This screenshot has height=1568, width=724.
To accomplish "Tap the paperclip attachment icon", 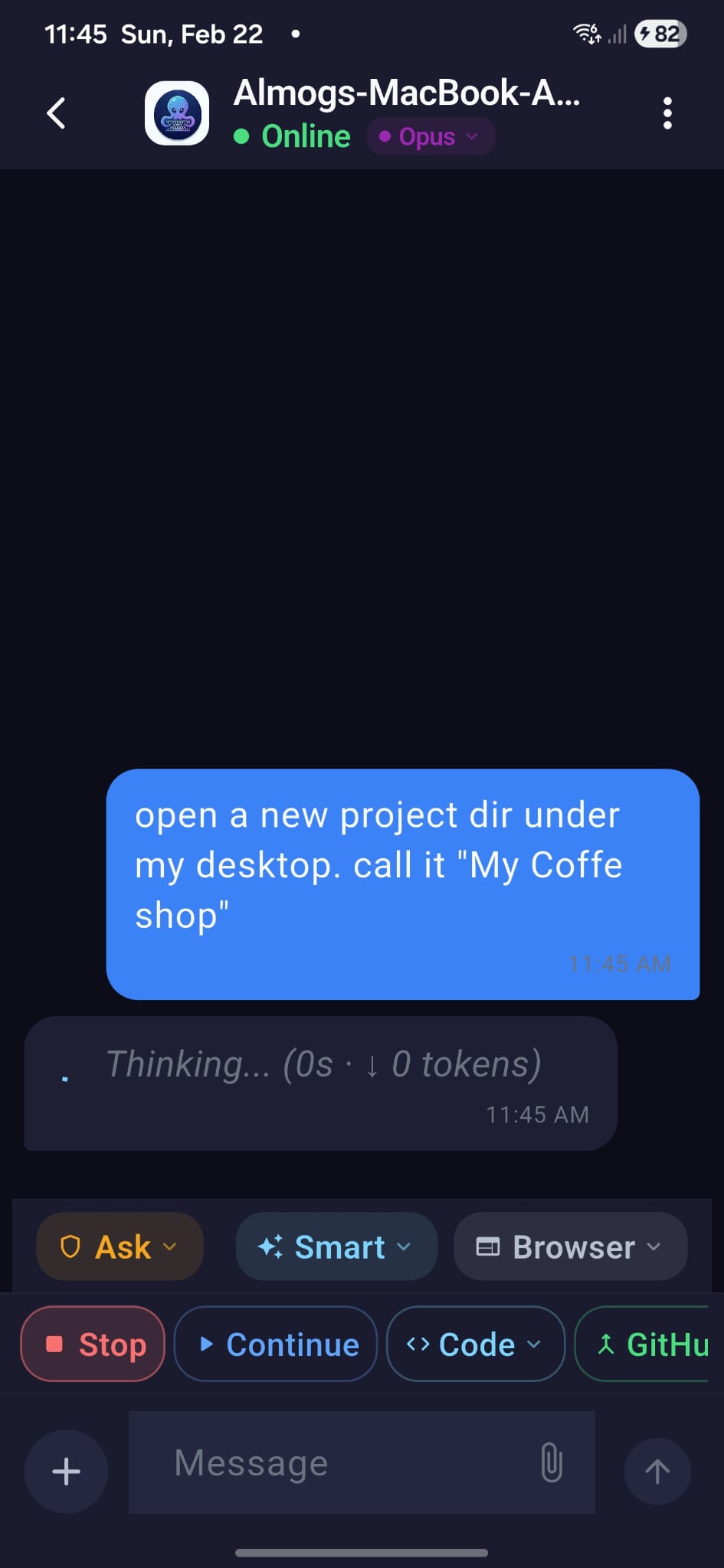I will pyautogui.click(x=550, y=1462).
